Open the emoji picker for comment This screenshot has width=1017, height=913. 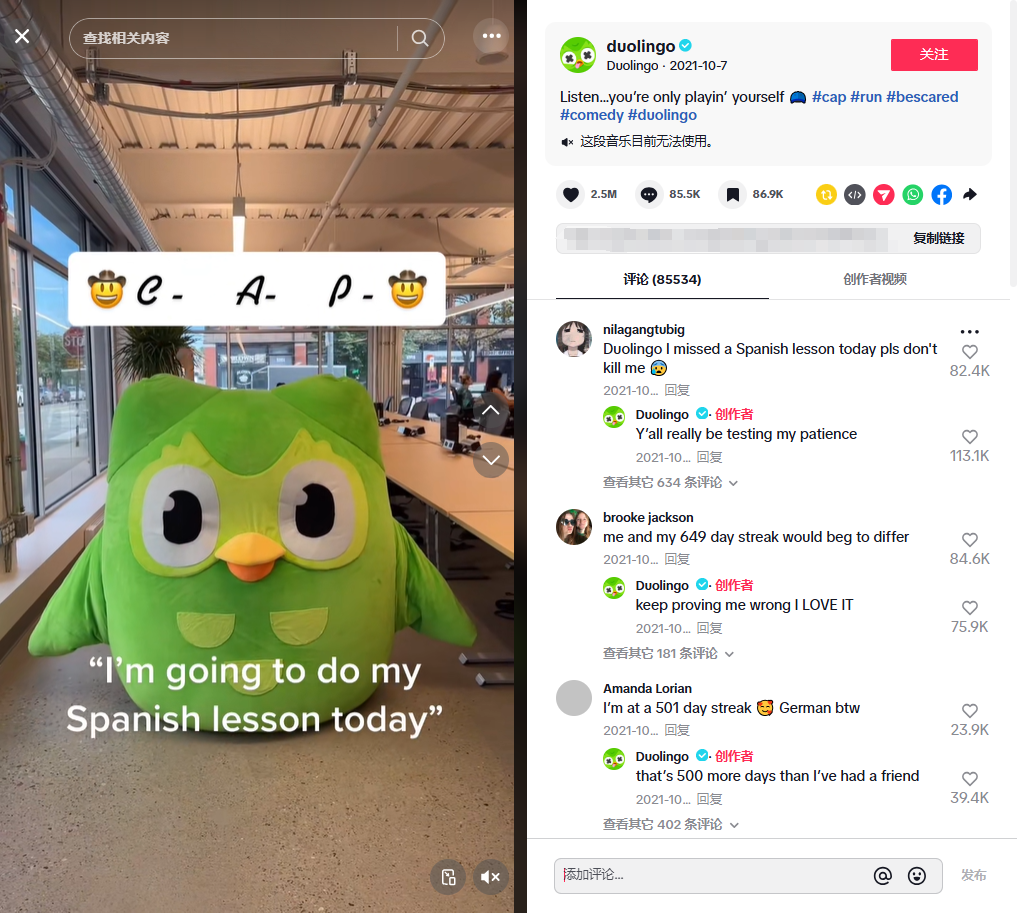pos(916,876)
